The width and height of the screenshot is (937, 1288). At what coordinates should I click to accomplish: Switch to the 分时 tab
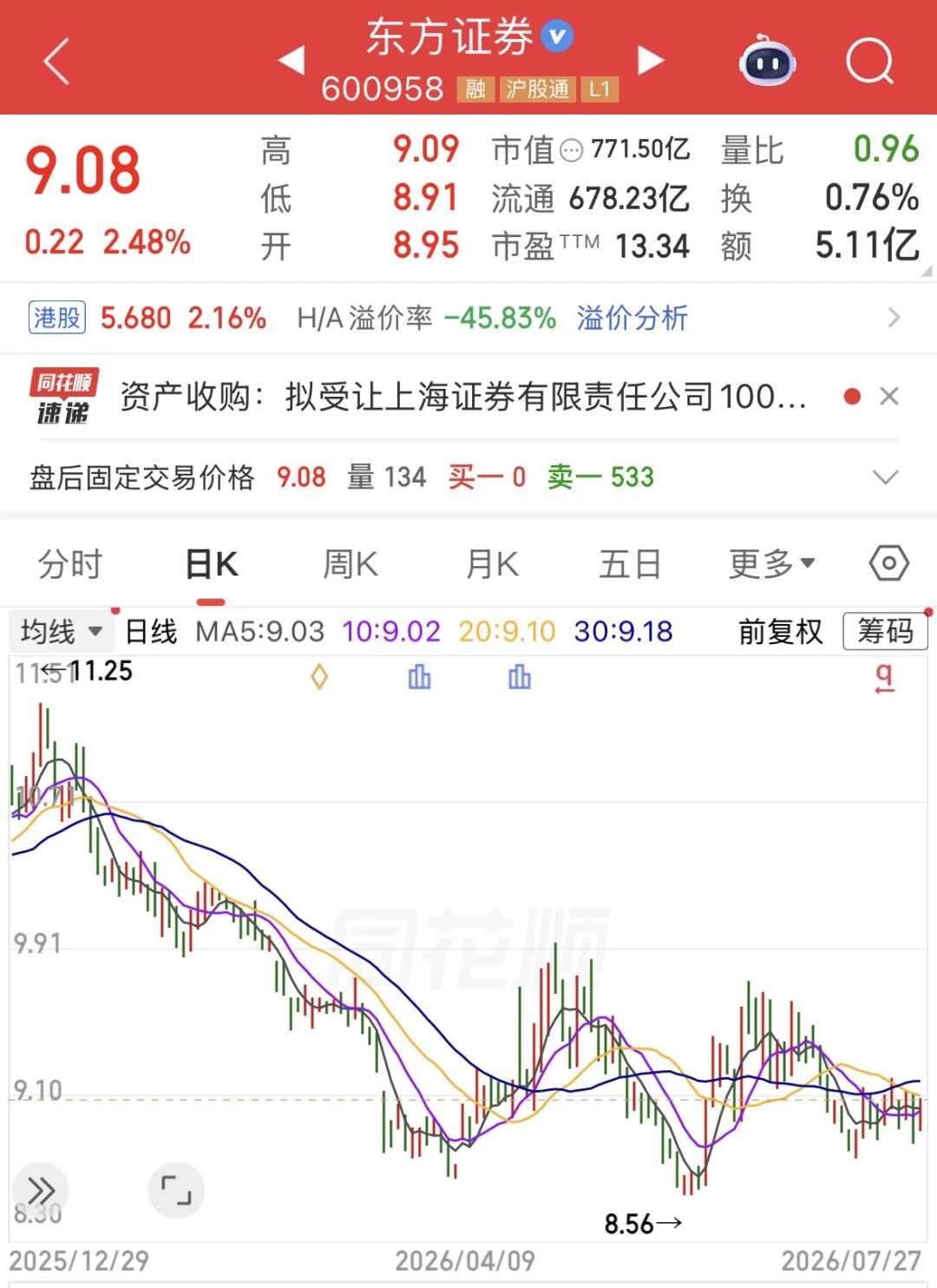(70, 564)
